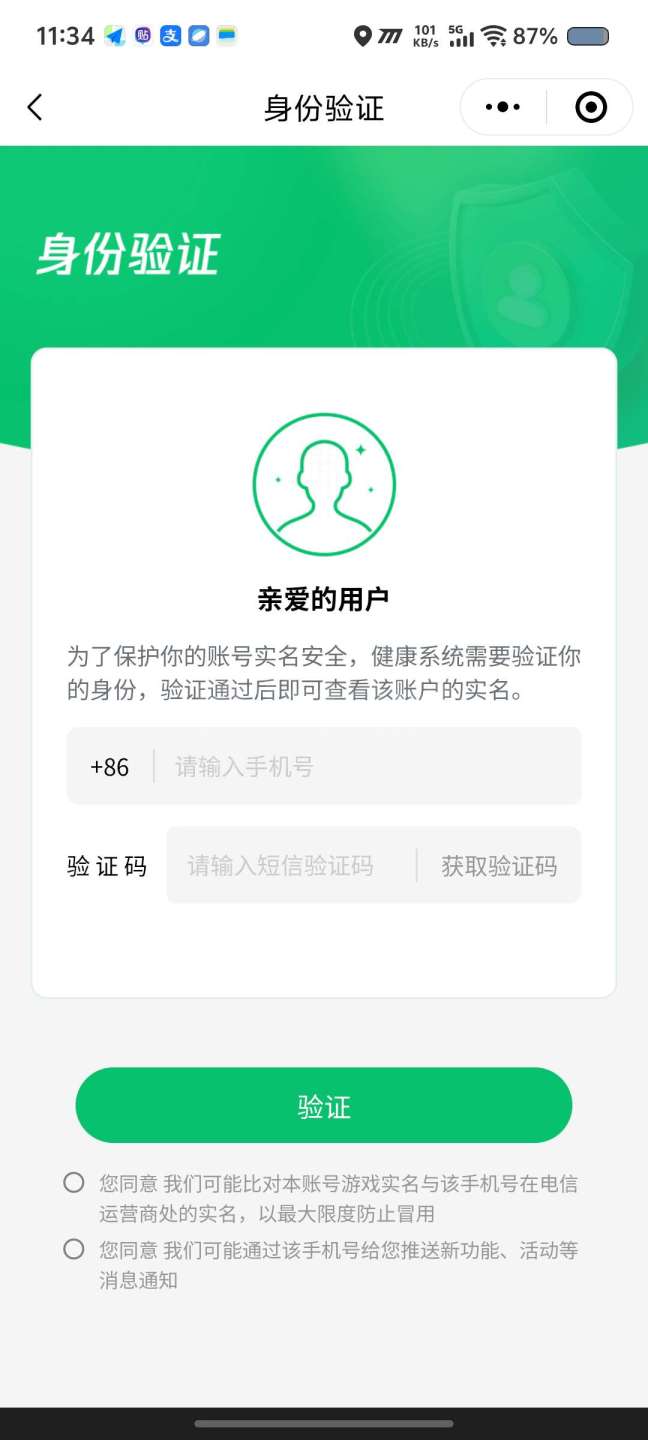Focus the phone number input field
The image size is (648, 1440).
tap(370, 767)
